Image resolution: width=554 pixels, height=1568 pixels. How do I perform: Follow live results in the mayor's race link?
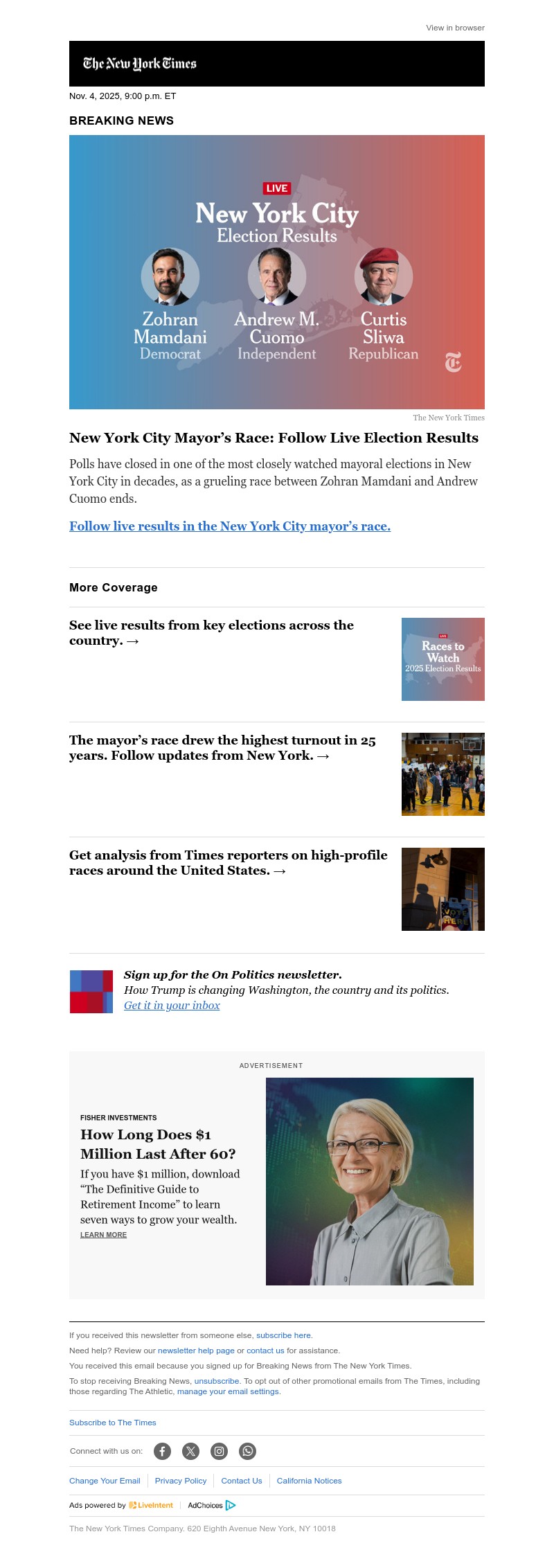coord(230,526)
